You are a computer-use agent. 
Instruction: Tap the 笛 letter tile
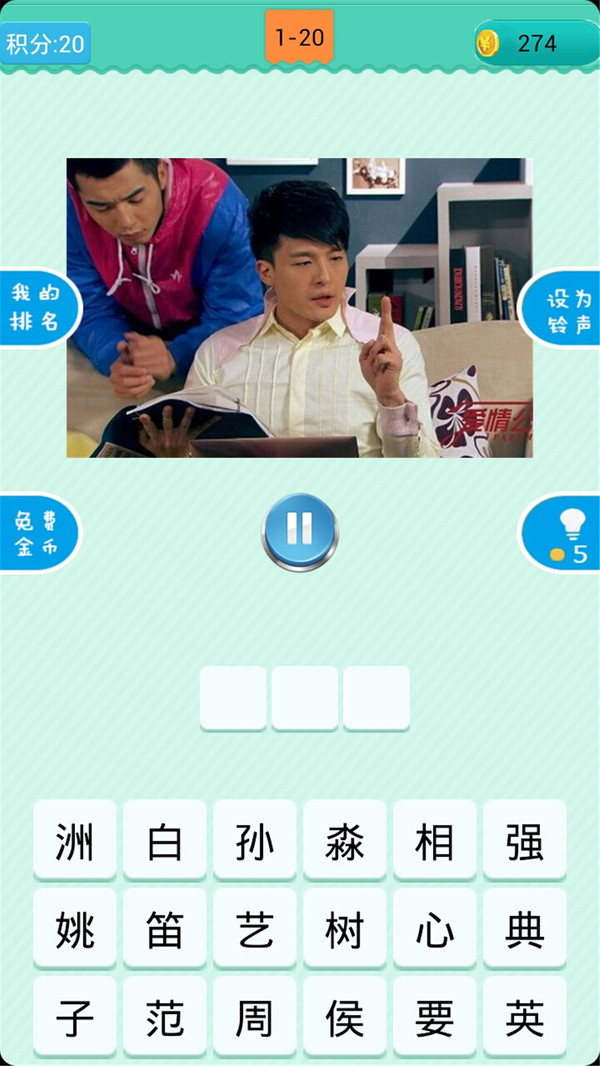(x=165, y=931)
